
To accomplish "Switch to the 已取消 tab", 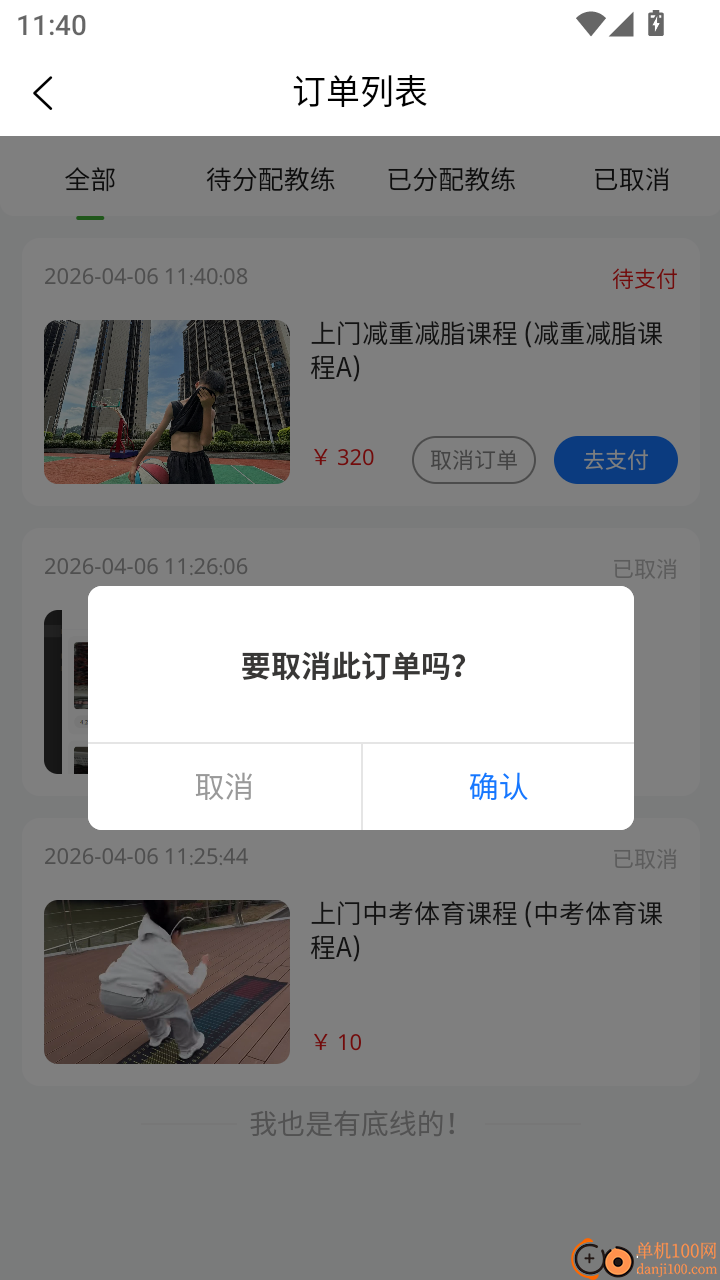I will [632, 180].
